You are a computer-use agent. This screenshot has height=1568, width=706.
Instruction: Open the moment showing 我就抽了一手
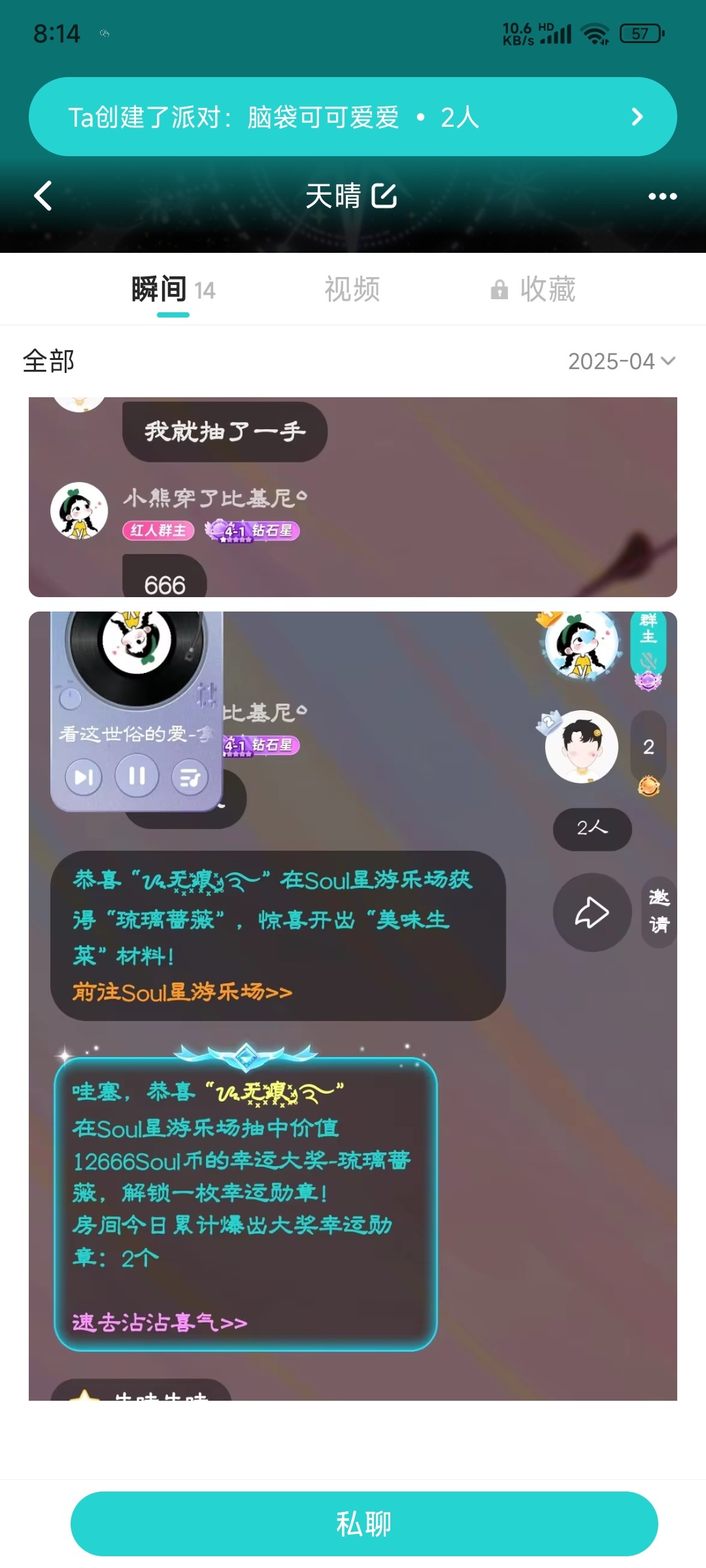pos(353,497)
